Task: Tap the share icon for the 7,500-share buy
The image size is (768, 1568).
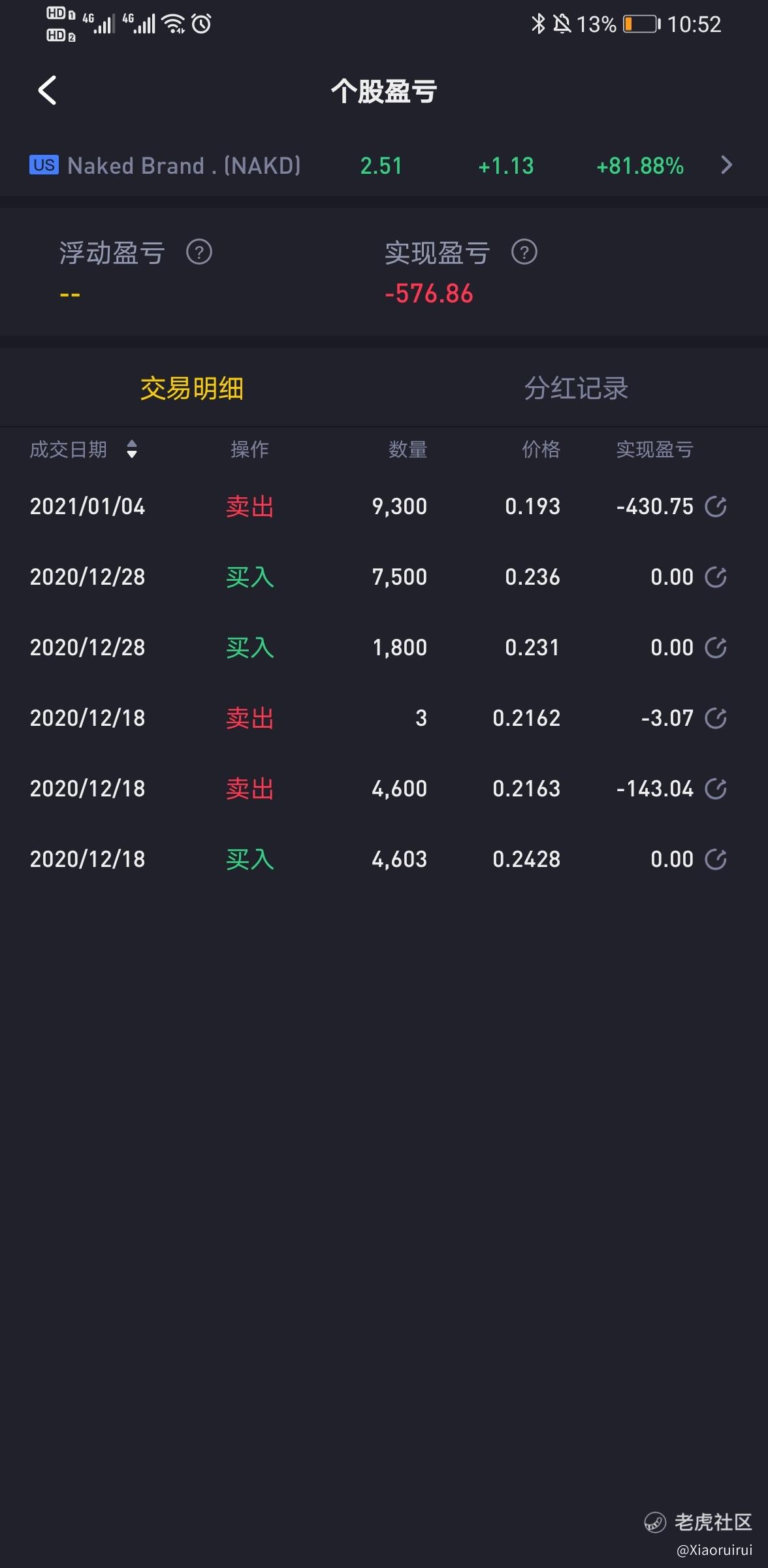Action: [716, 577]
